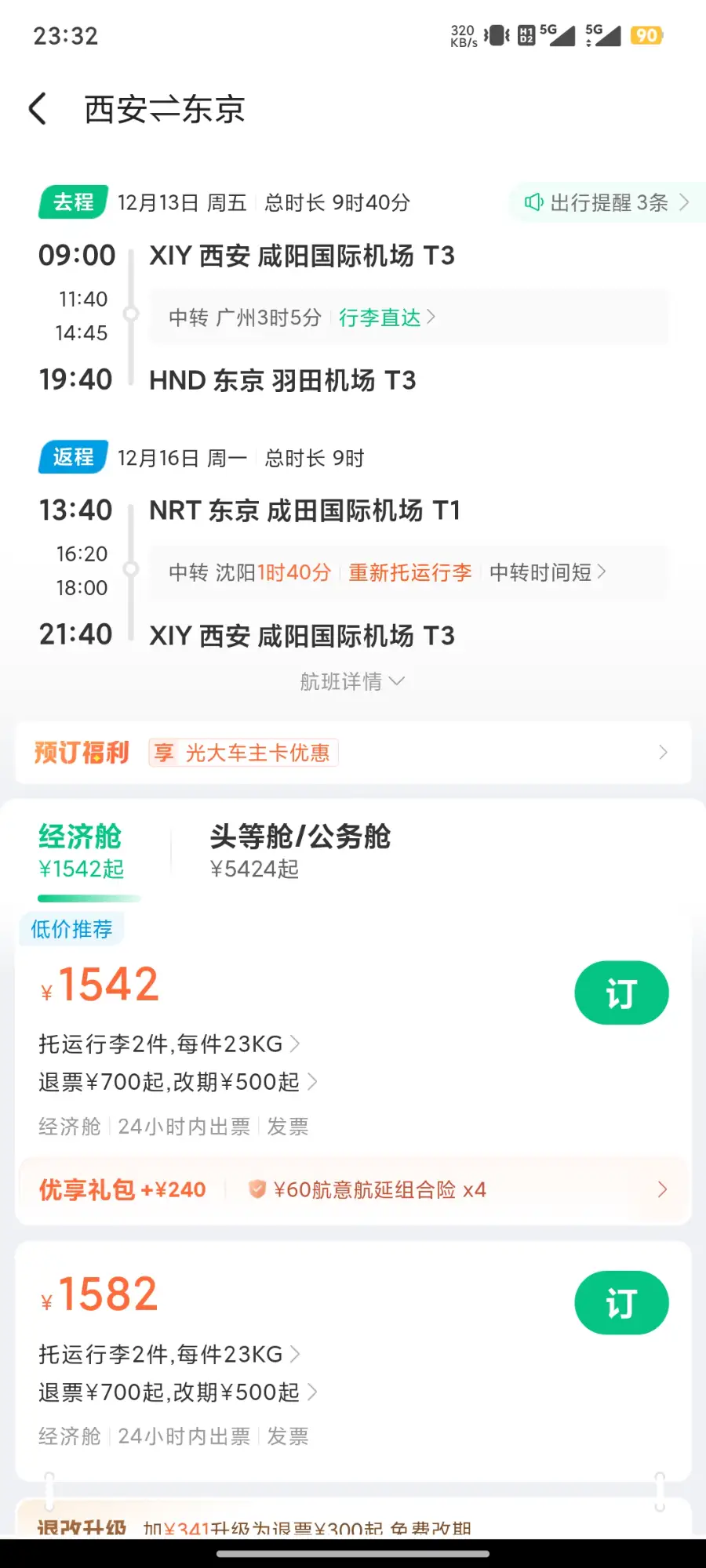Tap 订 button for the ¥1582 fare
Image resolution: width=706 pixels, height=1568 pixels.
click(621, 1302)
